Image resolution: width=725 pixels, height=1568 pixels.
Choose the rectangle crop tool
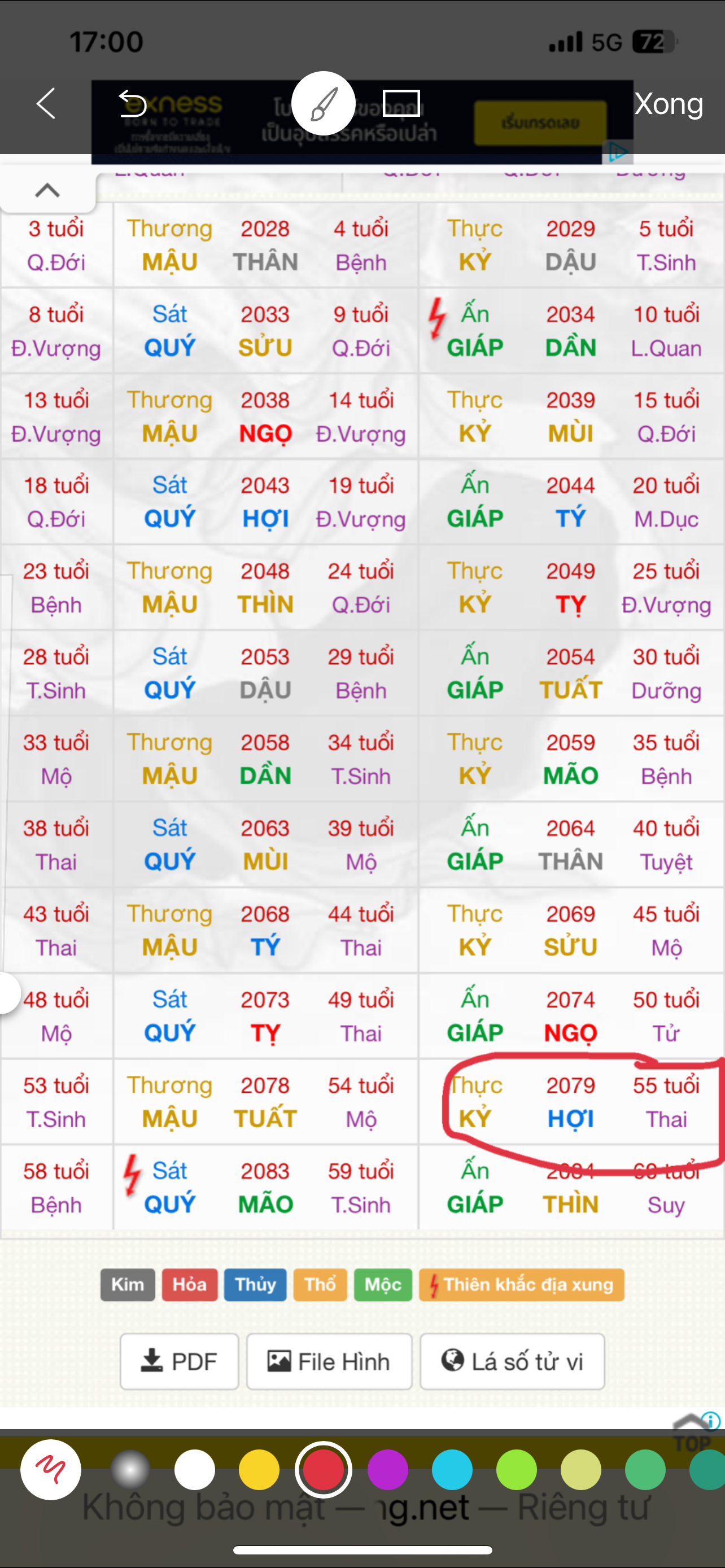point(401,103)
